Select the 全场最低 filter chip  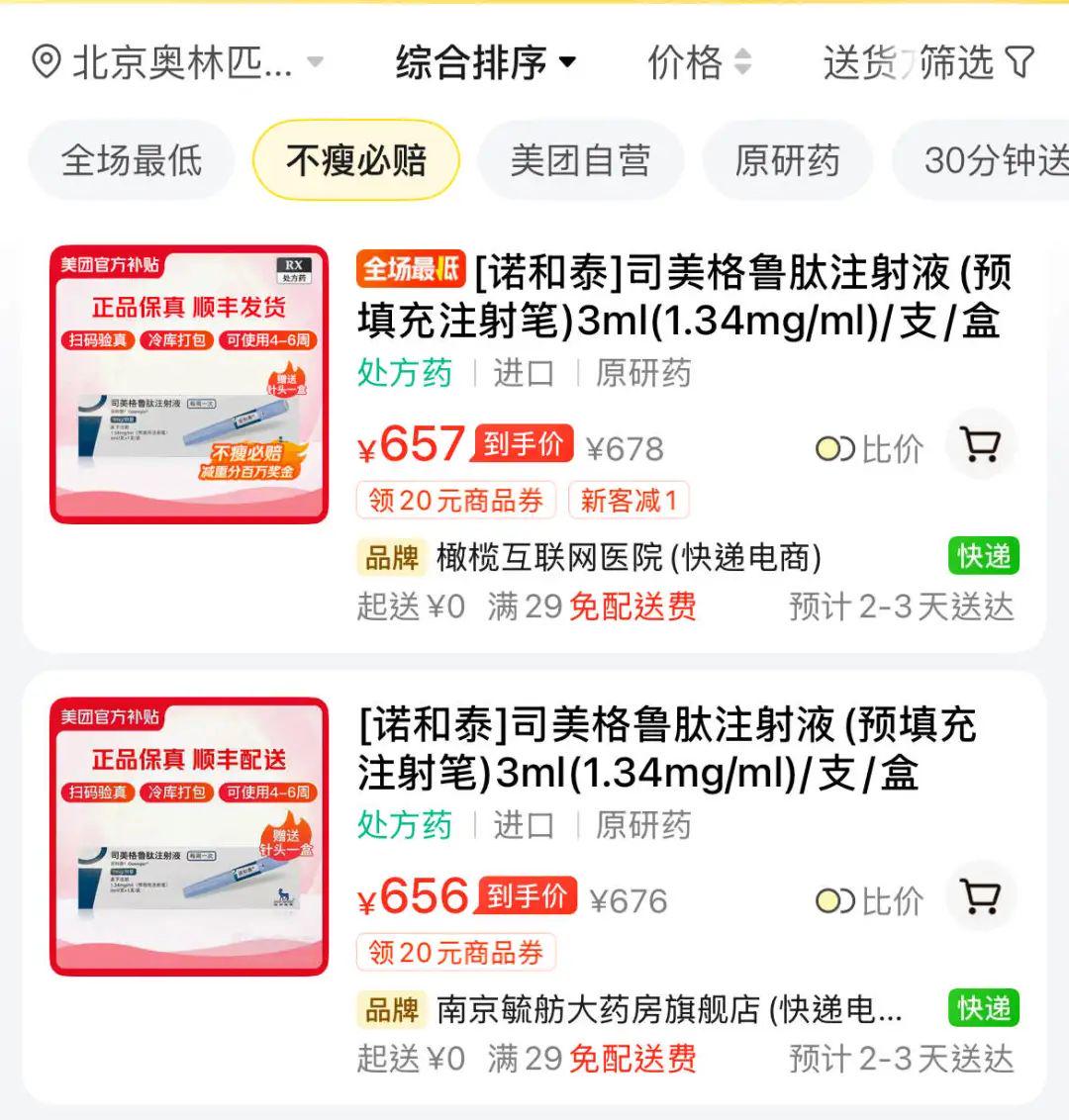(132, 160)
